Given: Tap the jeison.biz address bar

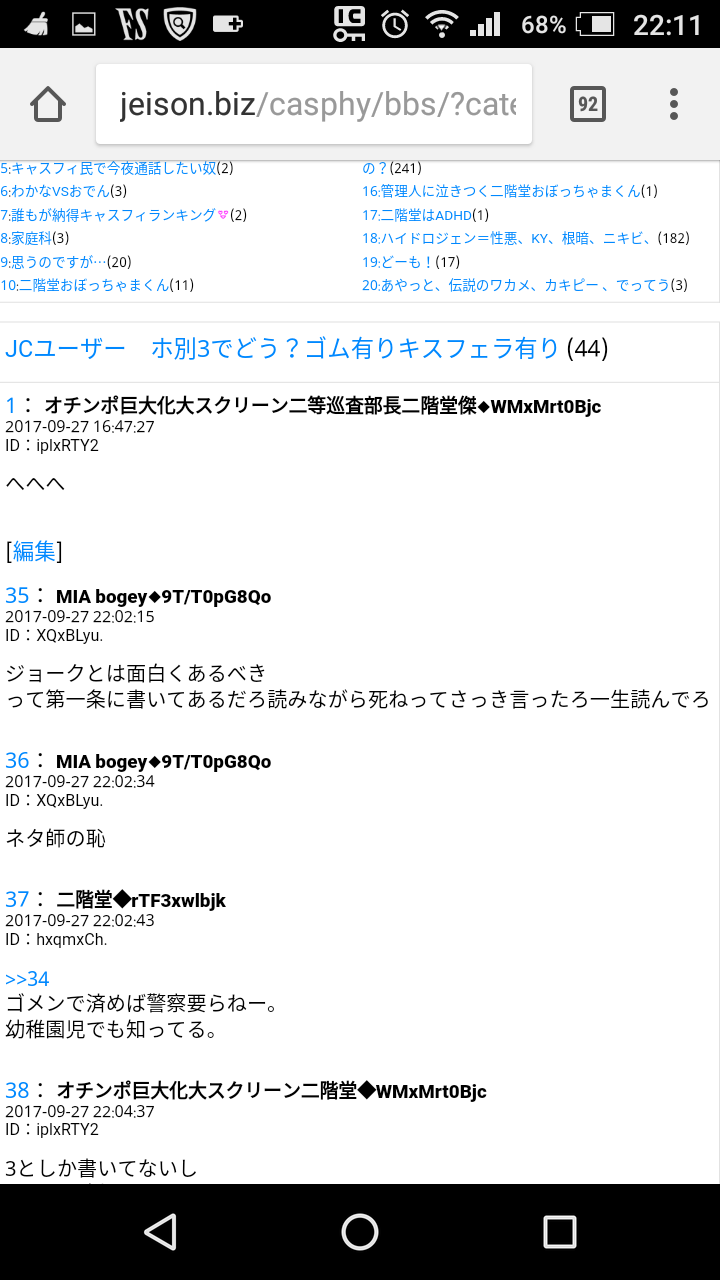Looking at the screenshot, I should [x=314, y=104].
